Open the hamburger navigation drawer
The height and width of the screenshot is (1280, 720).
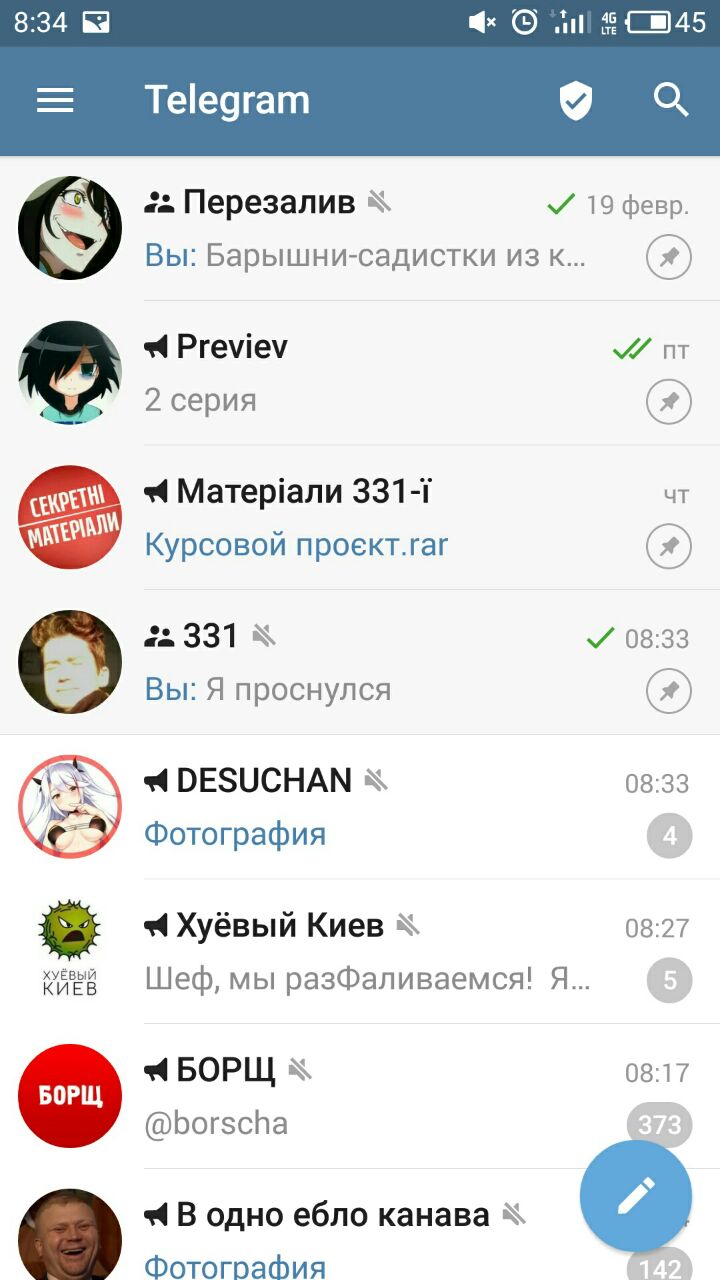pos(55,101)
